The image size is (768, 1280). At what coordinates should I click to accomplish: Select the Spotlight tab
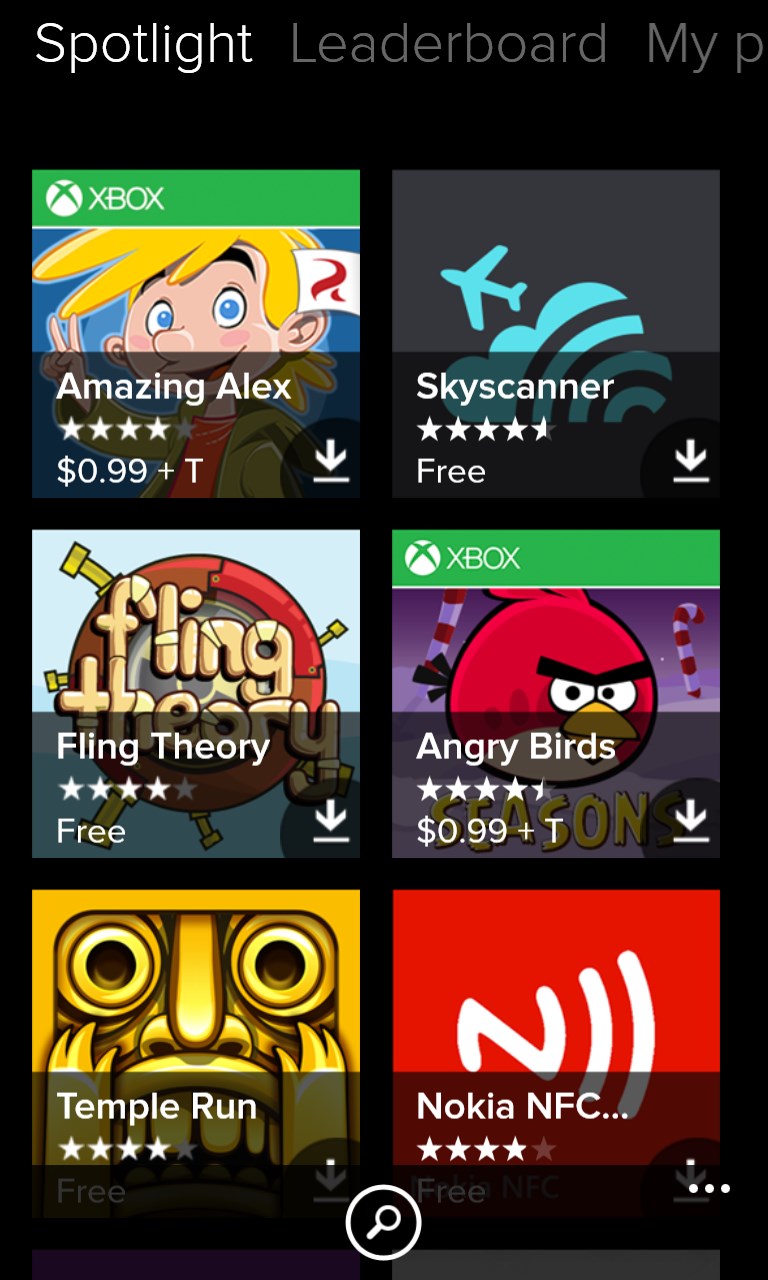pos(144,45)
